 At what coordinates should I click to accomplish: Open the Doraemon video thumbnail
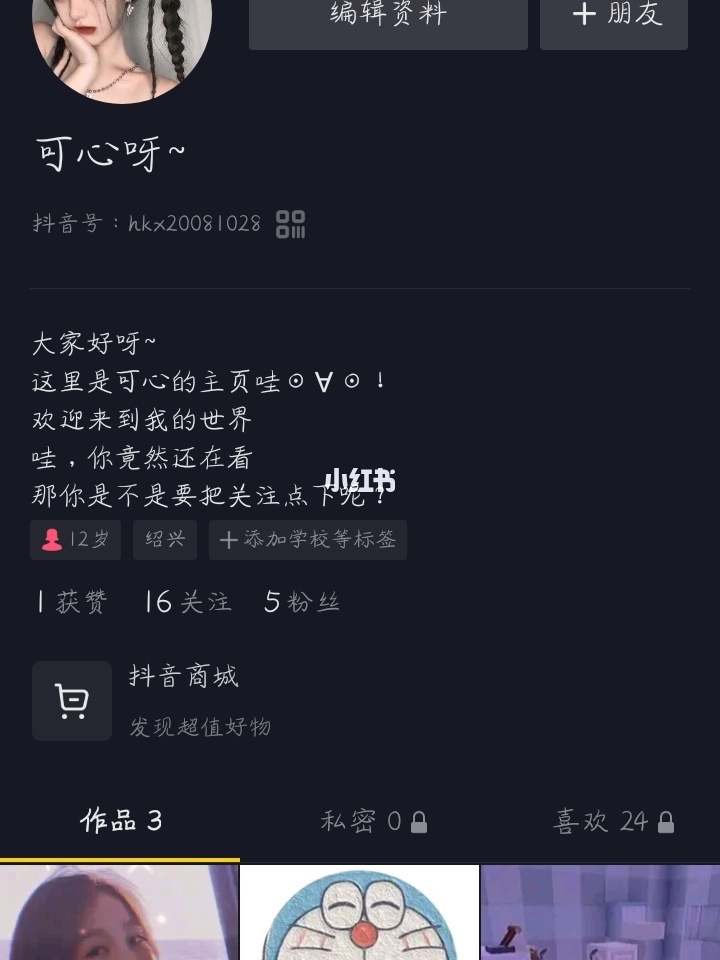click(360, 912)
